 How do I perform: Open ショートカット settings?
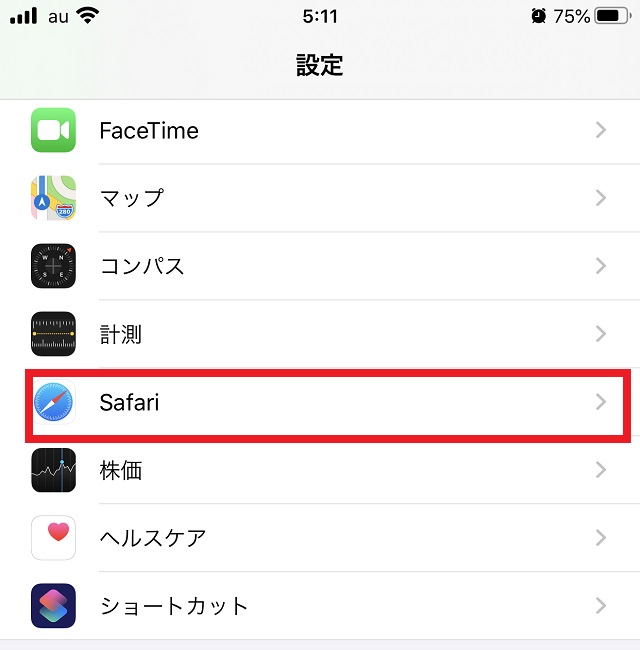pyautogui.click(x=320, y=606)
